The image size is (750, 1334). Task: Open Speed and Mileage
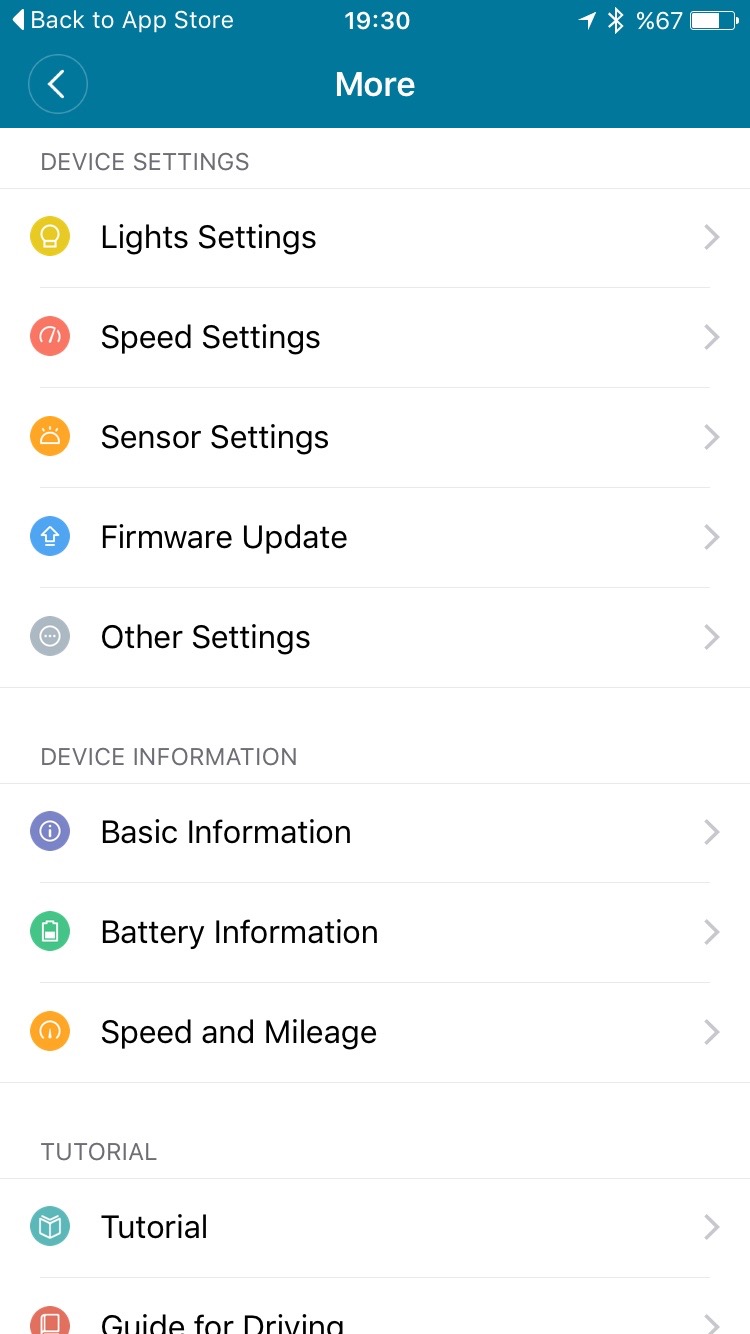pos(375,1033)
